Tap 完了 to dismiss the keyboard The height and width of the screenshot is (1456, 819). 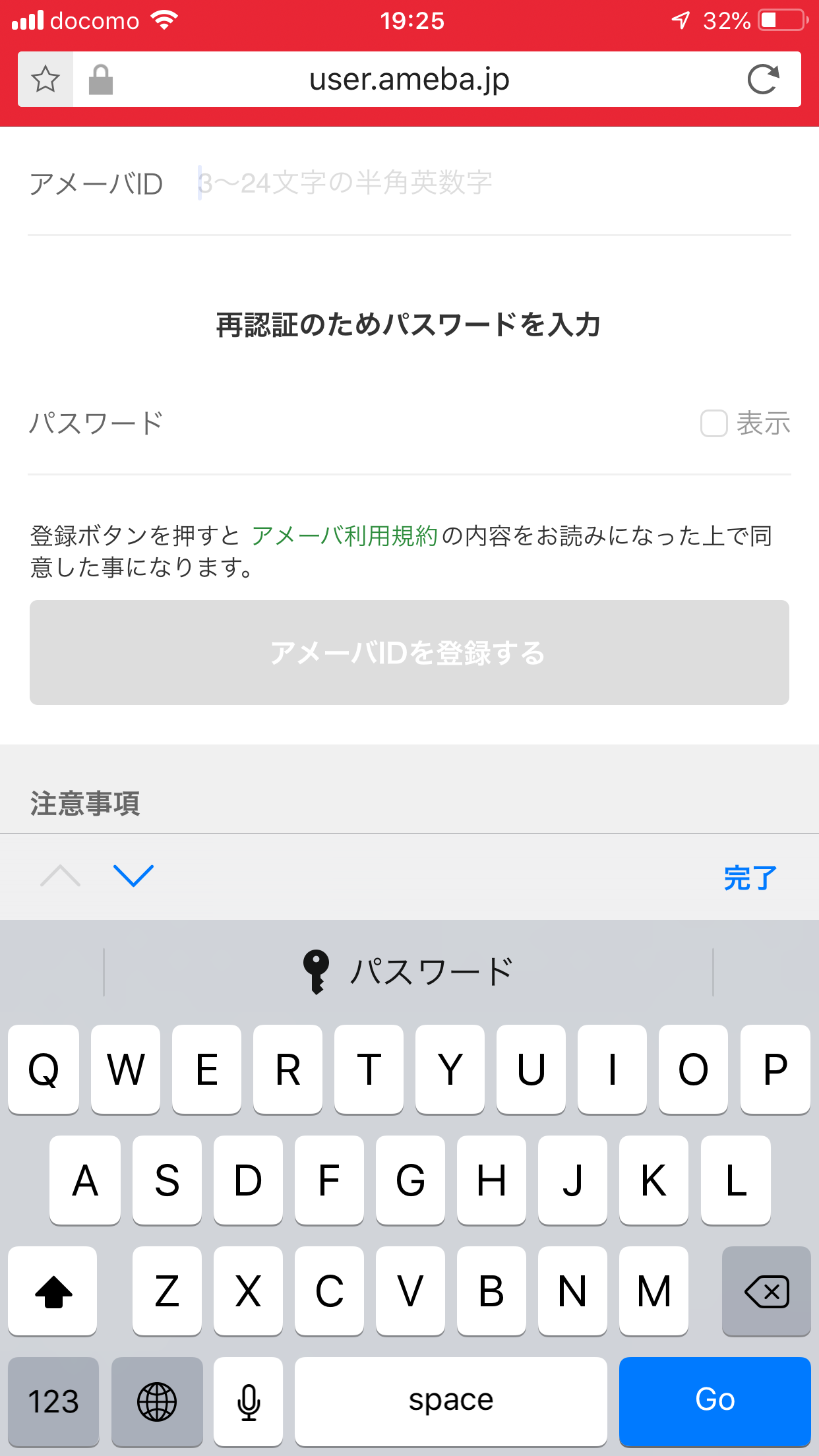click(750, 878)
